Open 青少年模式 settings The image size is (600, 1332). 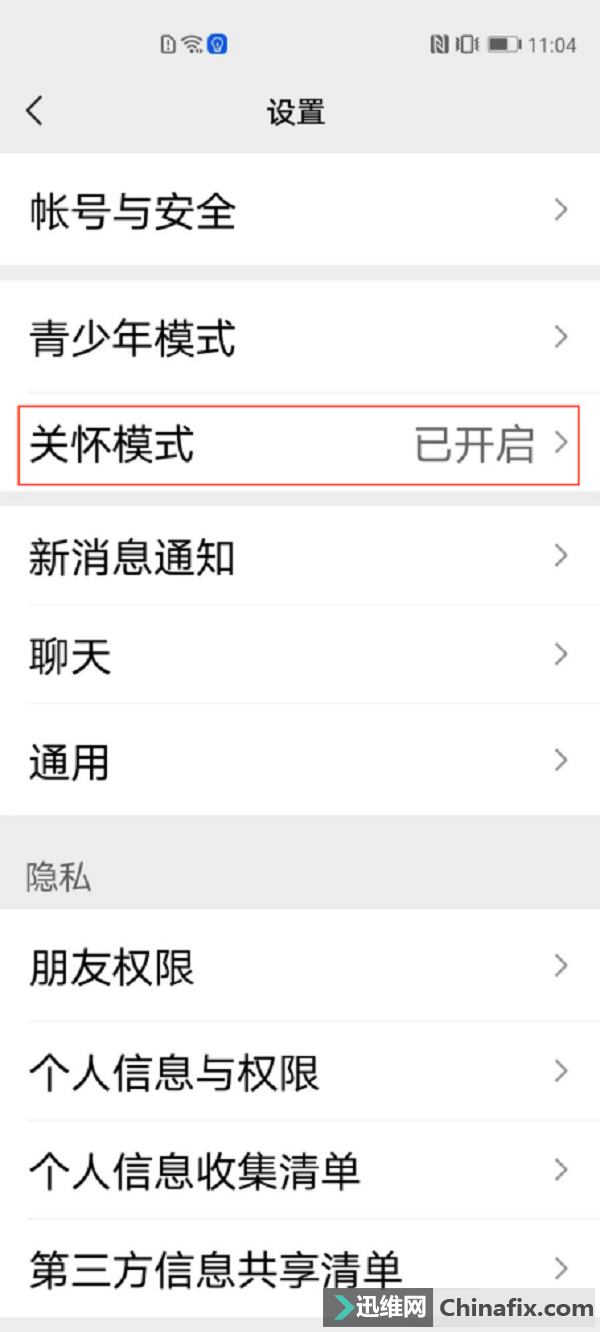pos(300,337)
